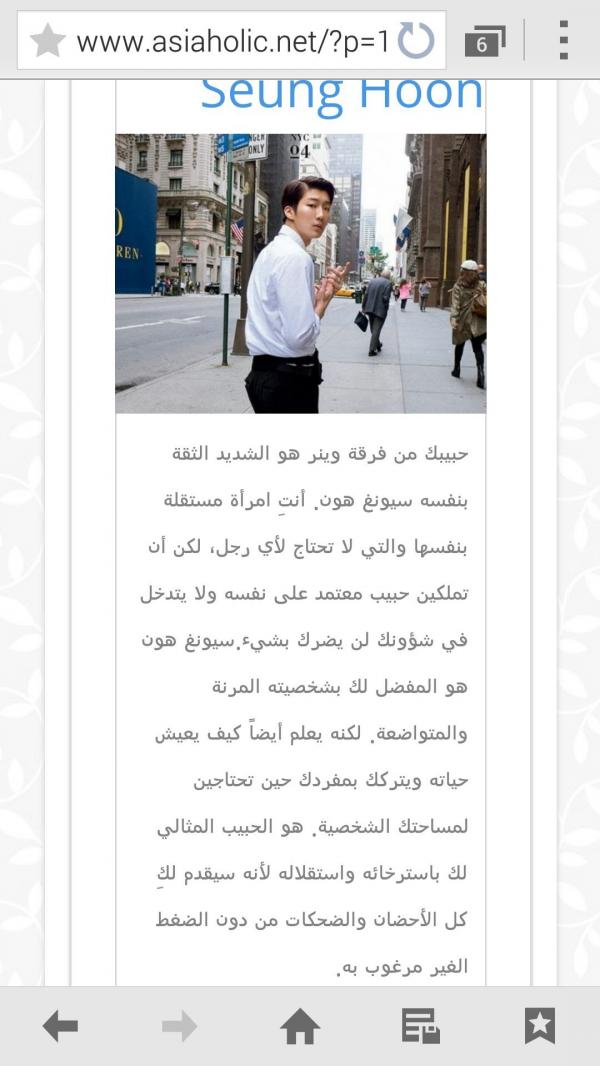Go to the browser home page
Viewport: 600px width, 1066px height.
pos(300,1026)
